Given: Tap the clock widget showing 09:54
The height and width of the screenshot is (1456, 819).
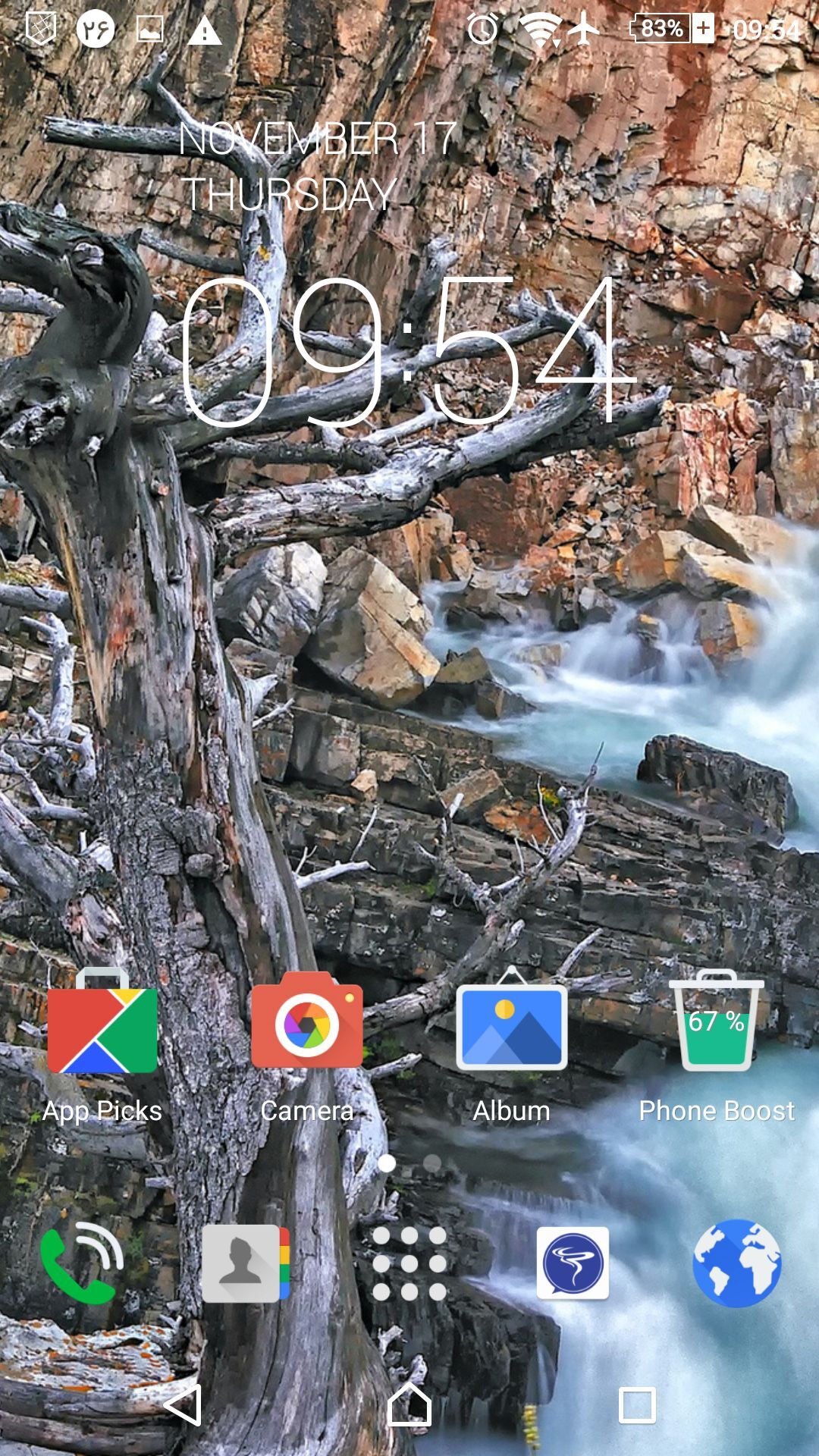Looking at the screenshot, I should tap(406, 350).
